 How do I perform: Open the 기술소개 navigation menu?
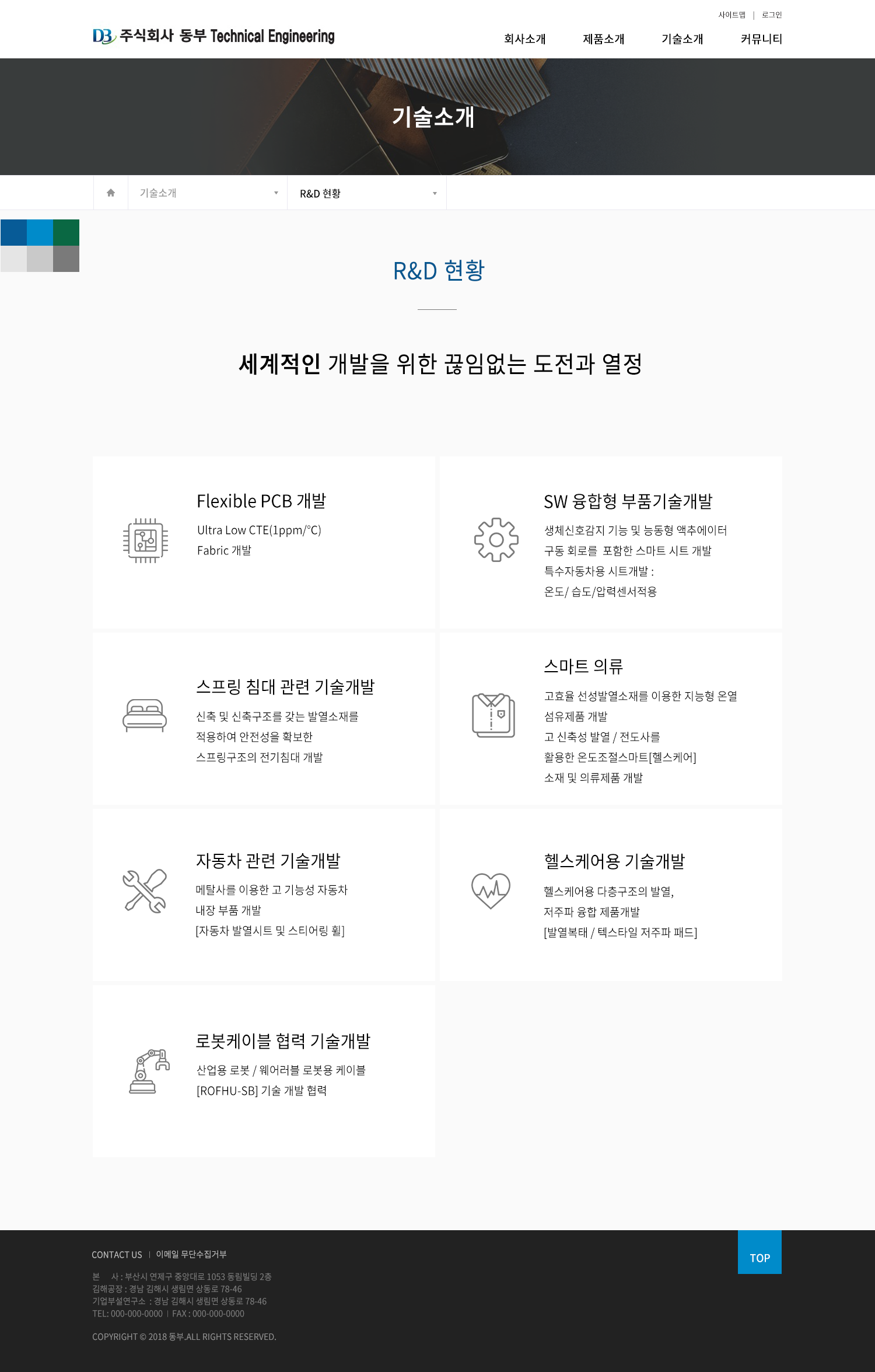(x=682, y=40)
